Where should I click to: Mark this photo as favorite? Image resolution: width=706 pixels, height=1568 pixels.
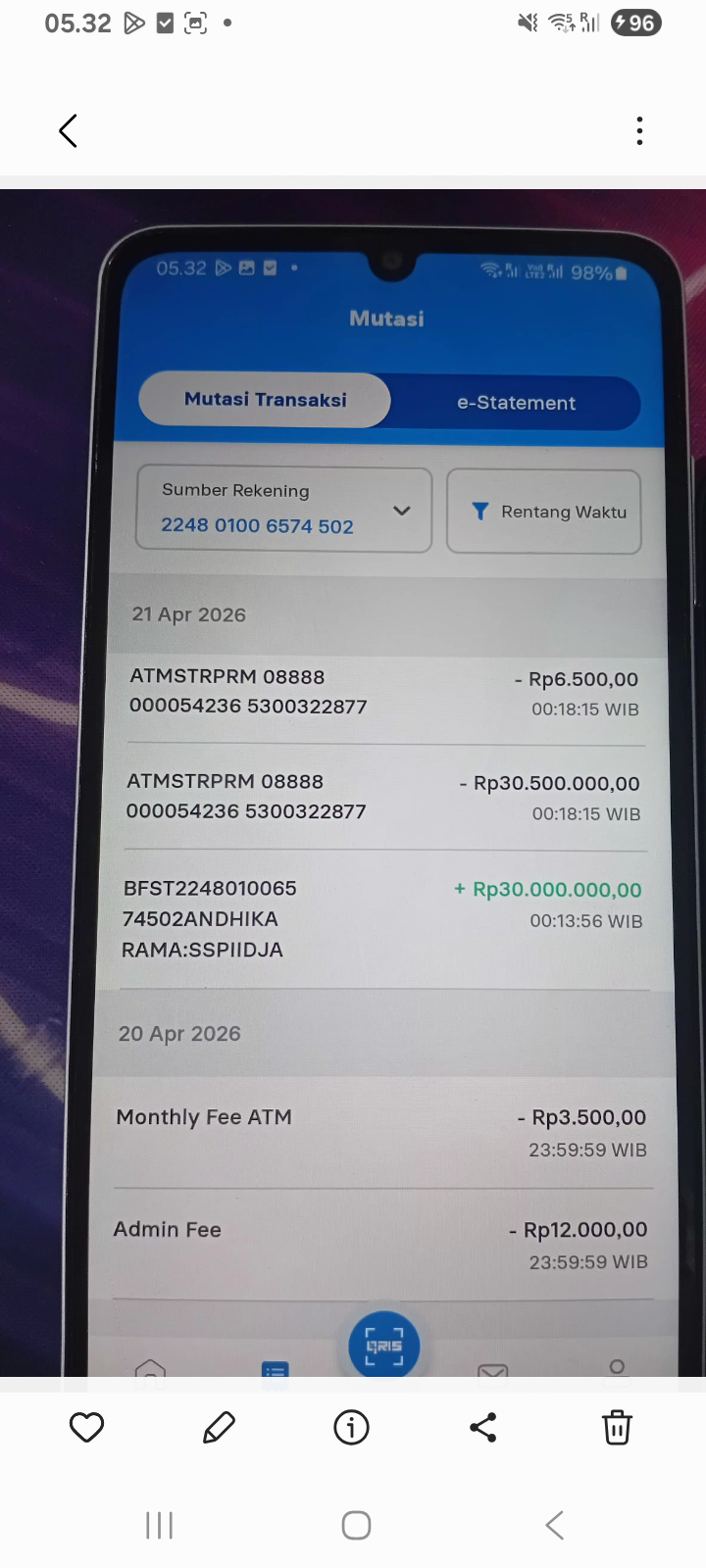click(x=86, y=1427)
